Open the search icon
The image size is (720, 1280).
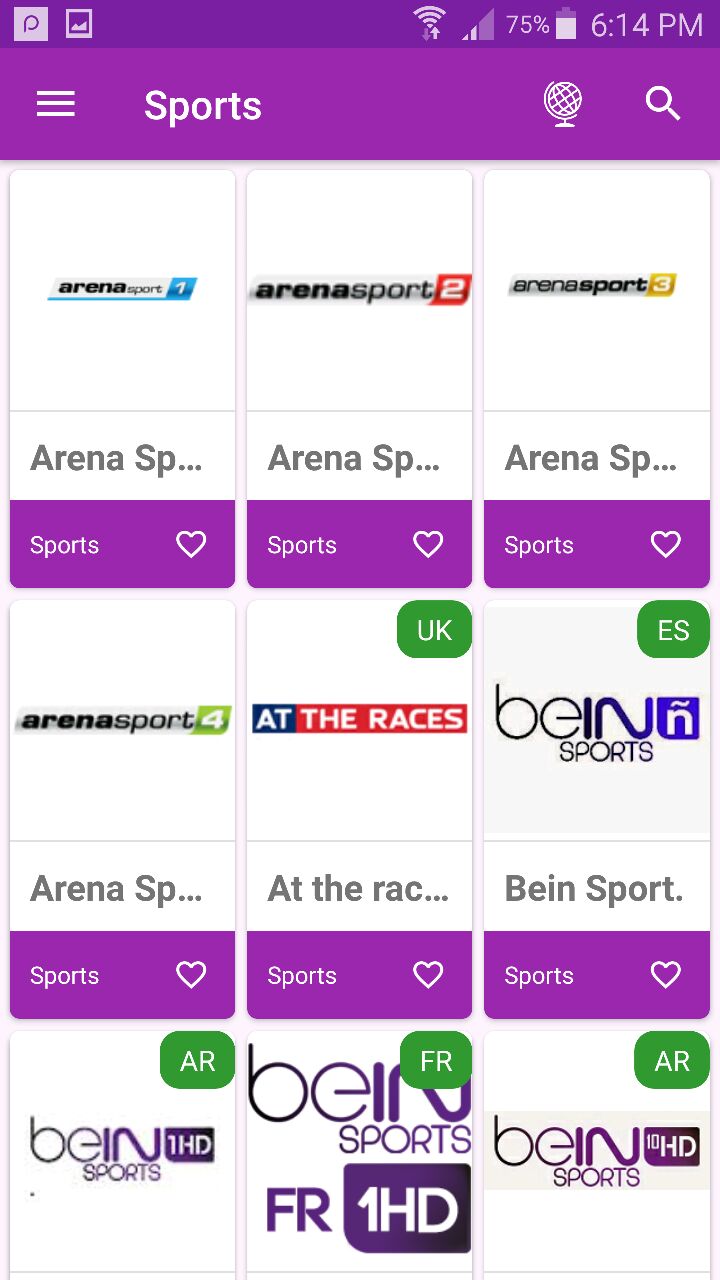[663, 104]
